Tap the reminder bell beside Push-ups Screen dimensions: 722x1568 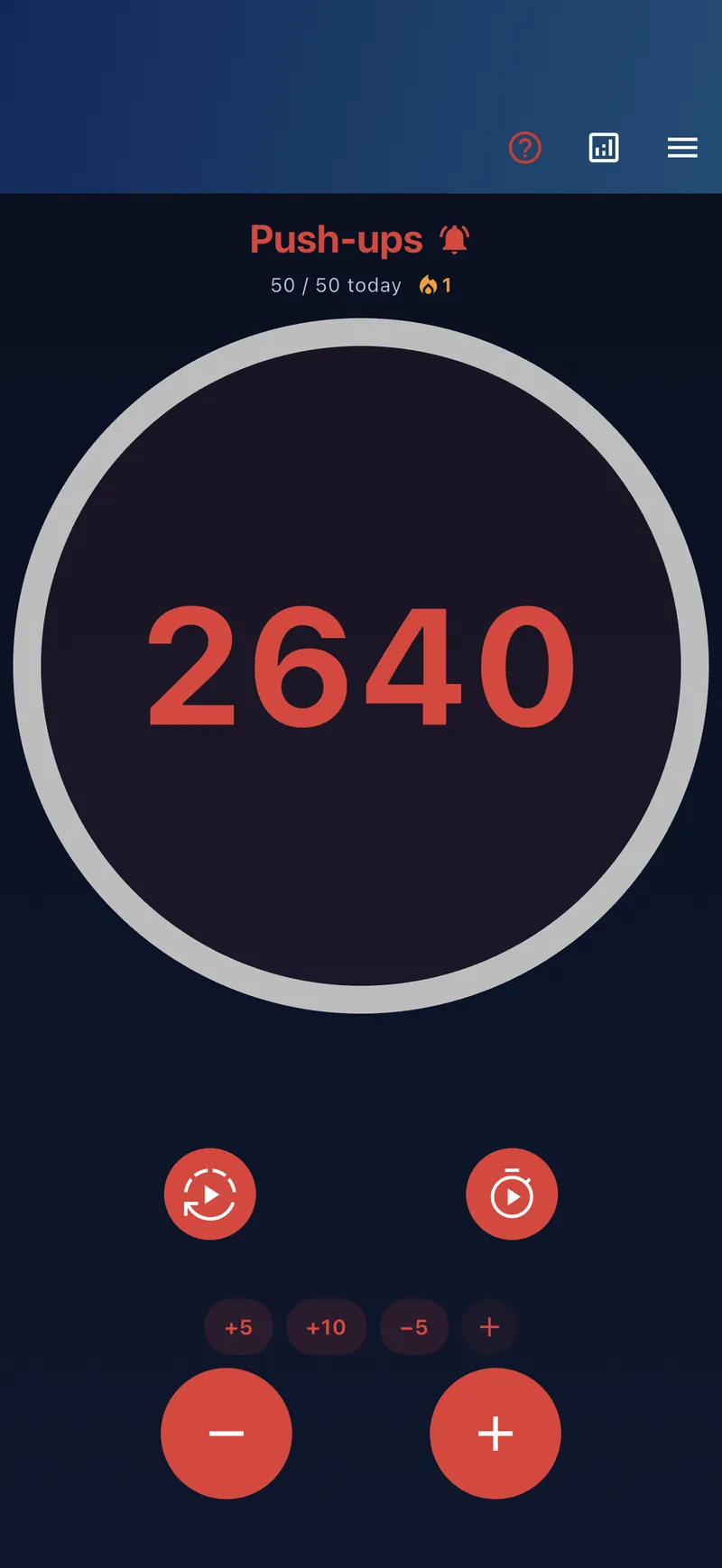click(x=455, y=239)
